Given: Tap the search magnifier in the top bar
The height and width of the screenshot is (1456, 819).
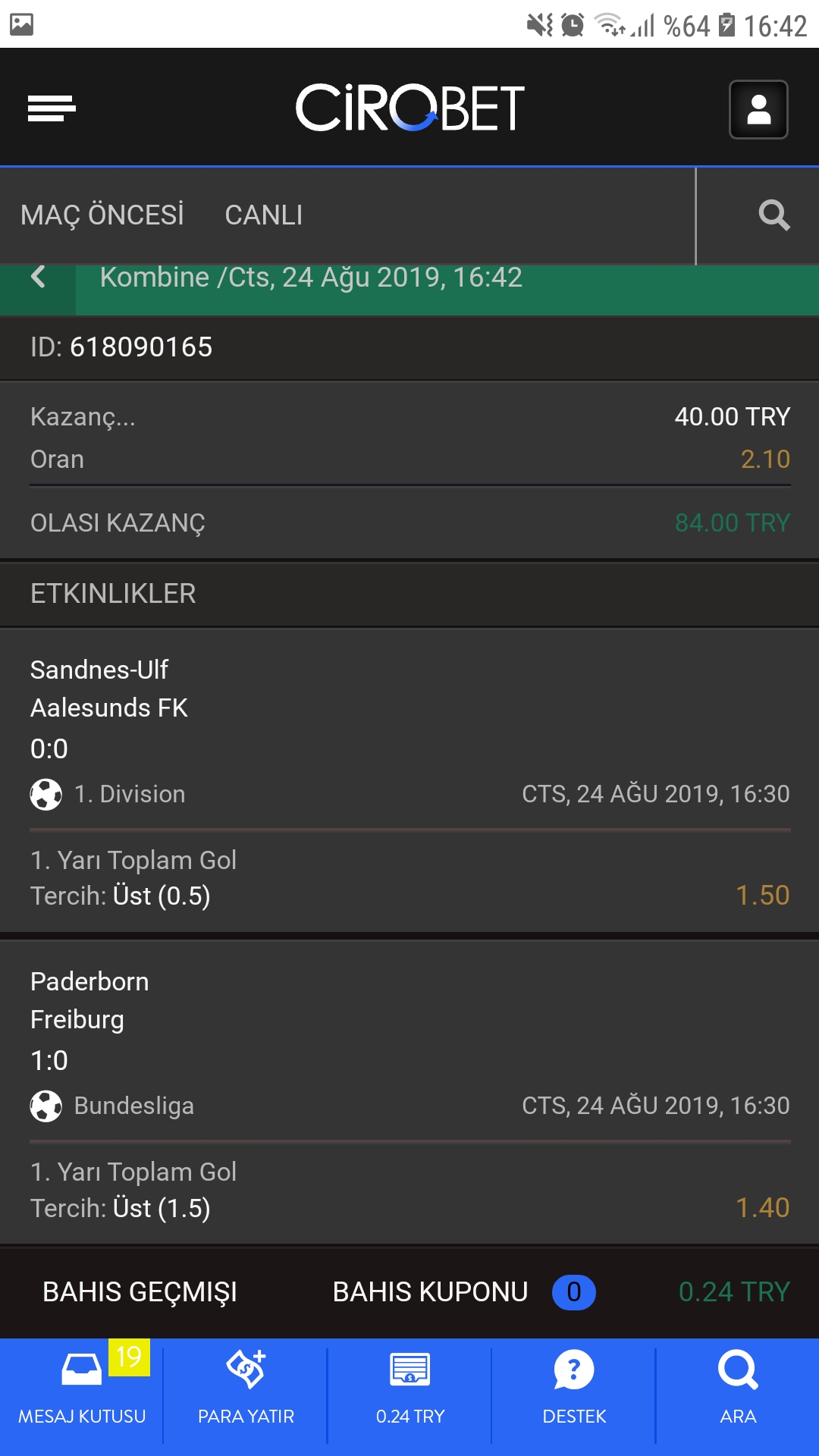Looking at the screenshot, I should [774, 215].
